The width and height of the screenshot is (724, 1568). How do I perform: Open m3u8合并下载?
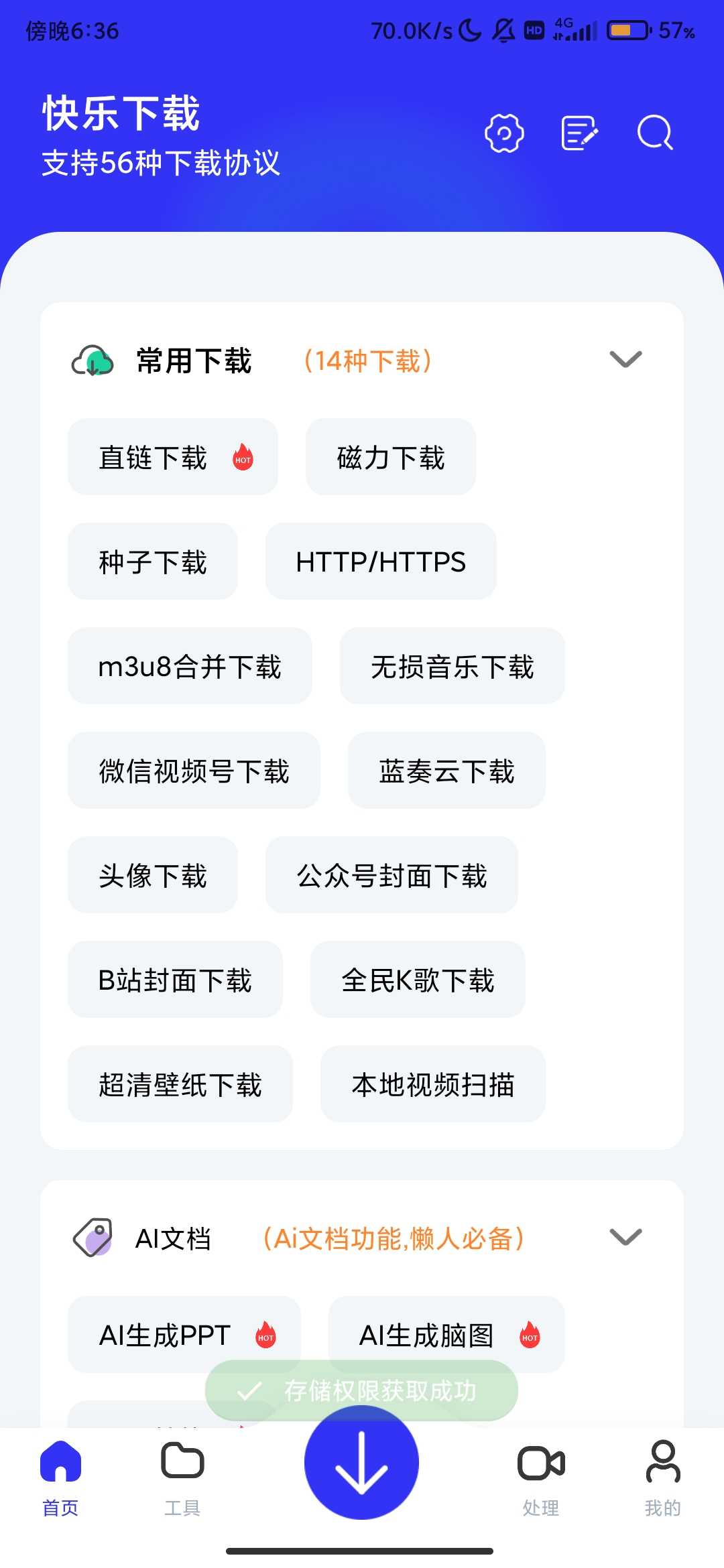click(190, 667)
